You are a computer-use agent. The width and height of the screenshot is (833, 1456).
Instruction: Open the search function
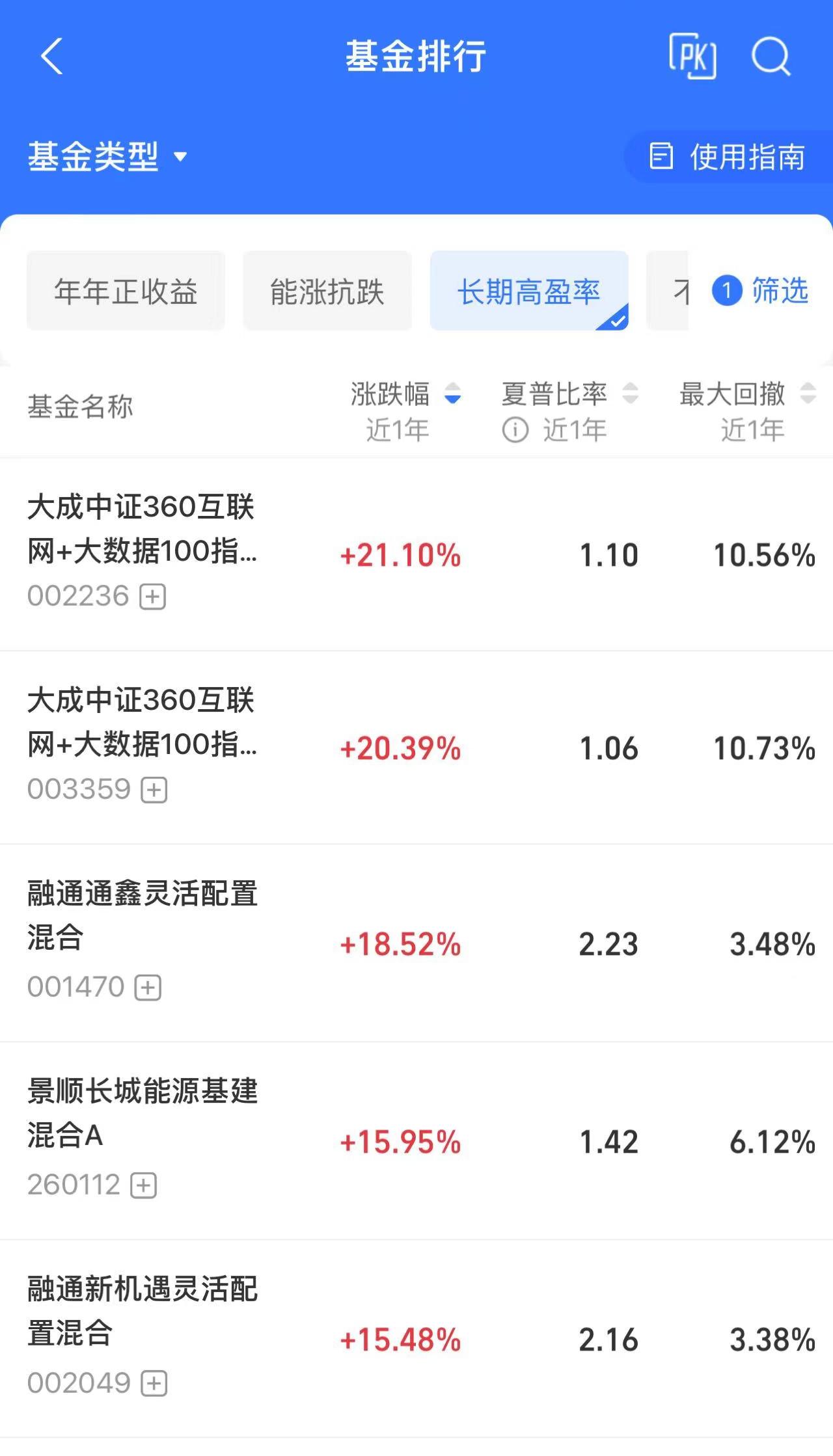772,57
